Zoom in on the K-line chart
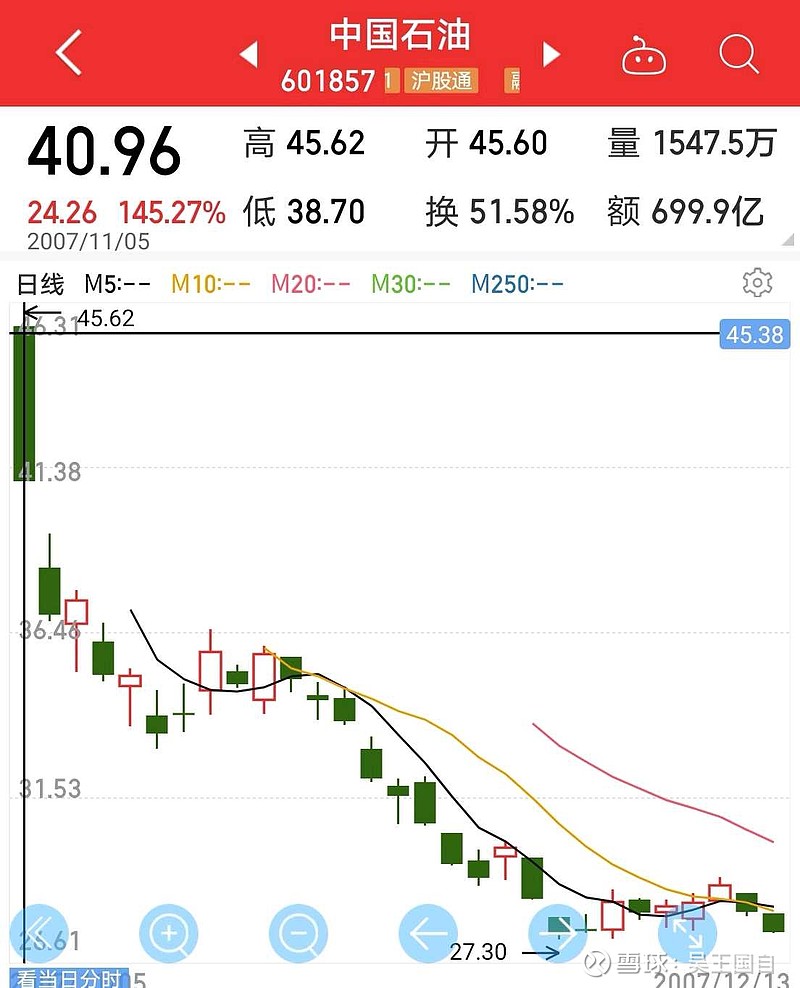 [169, 934]
